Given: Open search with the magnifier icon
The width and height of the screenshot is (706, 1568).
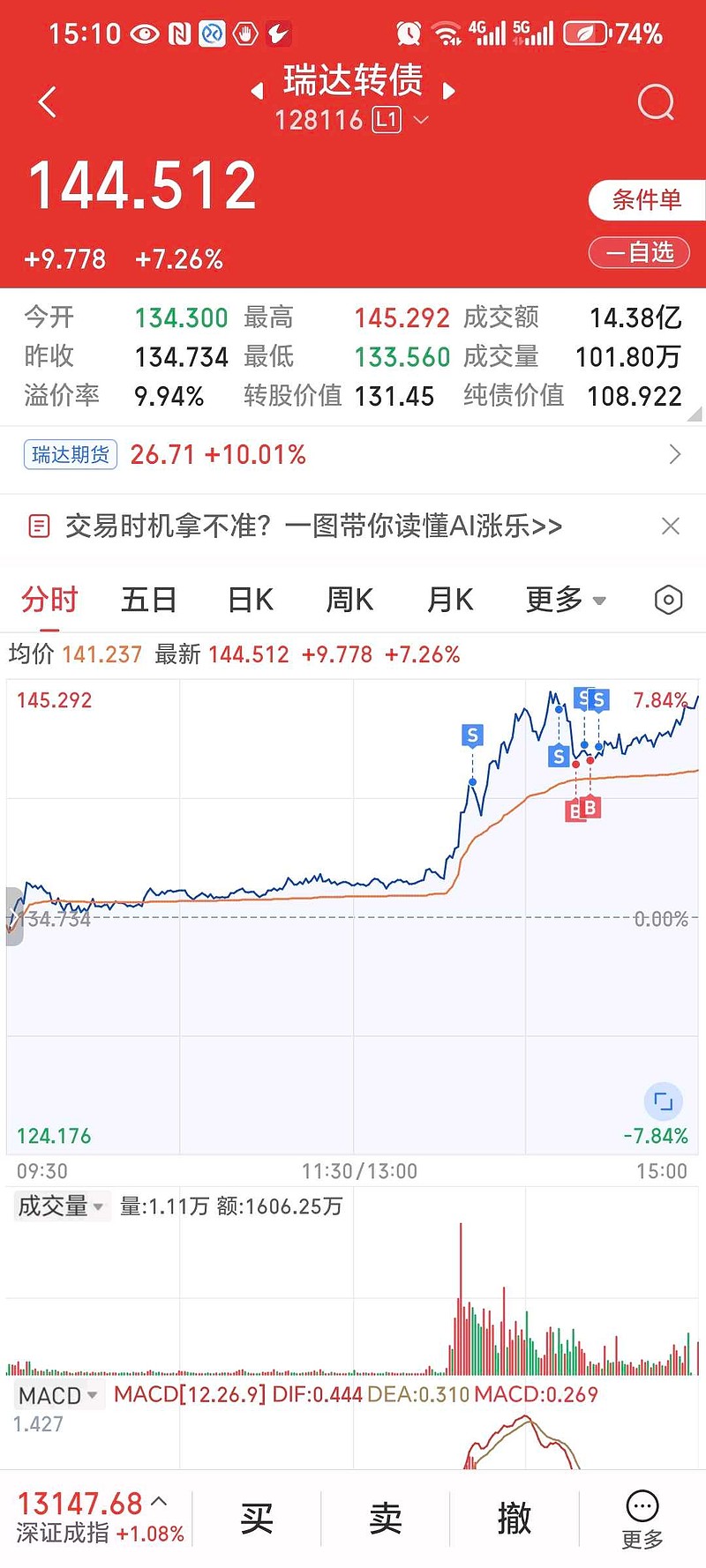Looking at the screenshot, I should point(656,101).
